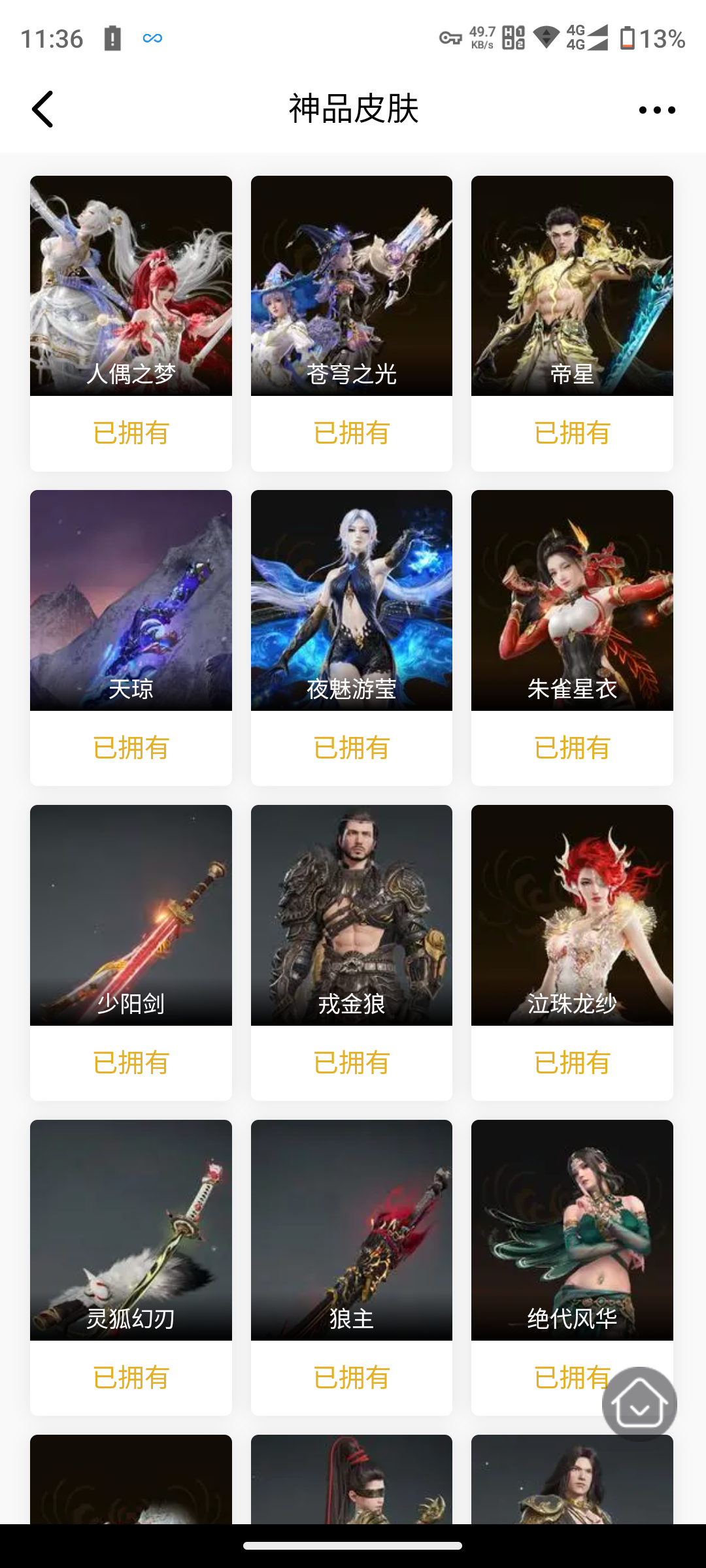Tap the infinity icon in the status bar
Viewport: 706px width, 1568px height.
coord(152,37)
